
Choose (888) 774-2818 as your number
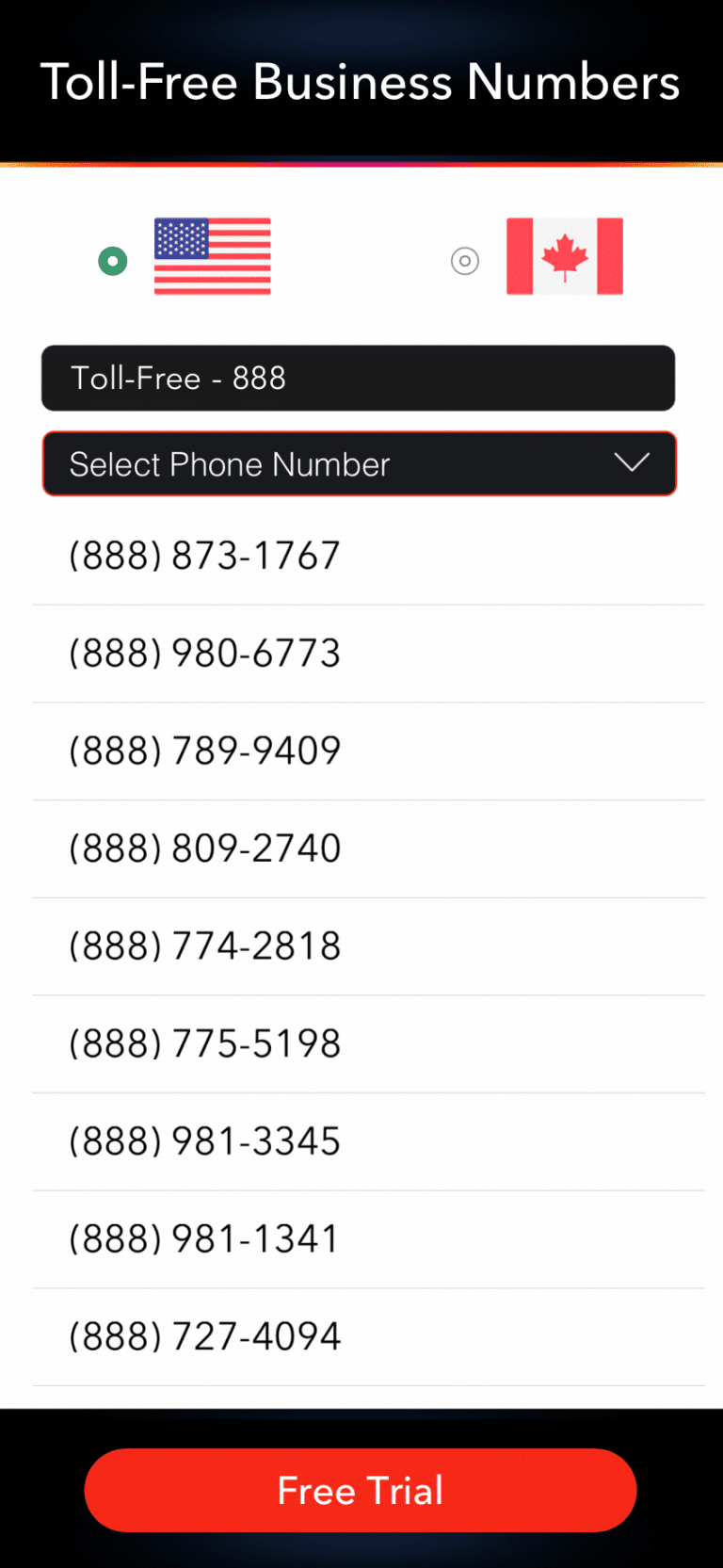tap(204, 946)
